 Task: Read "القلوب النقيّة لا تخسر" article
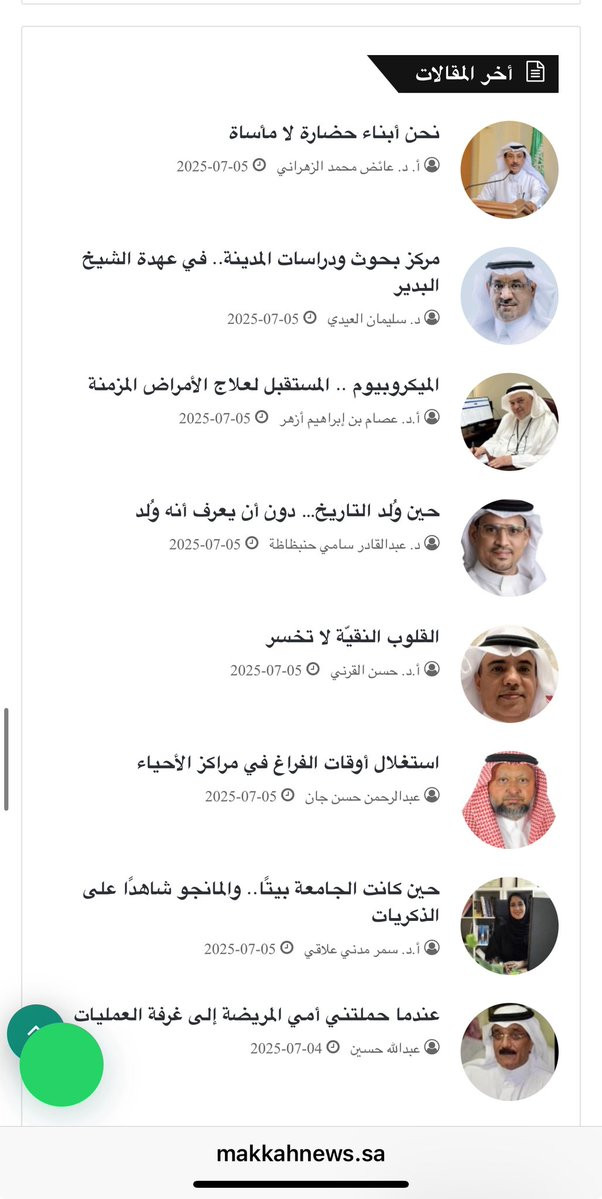(353, 637)
